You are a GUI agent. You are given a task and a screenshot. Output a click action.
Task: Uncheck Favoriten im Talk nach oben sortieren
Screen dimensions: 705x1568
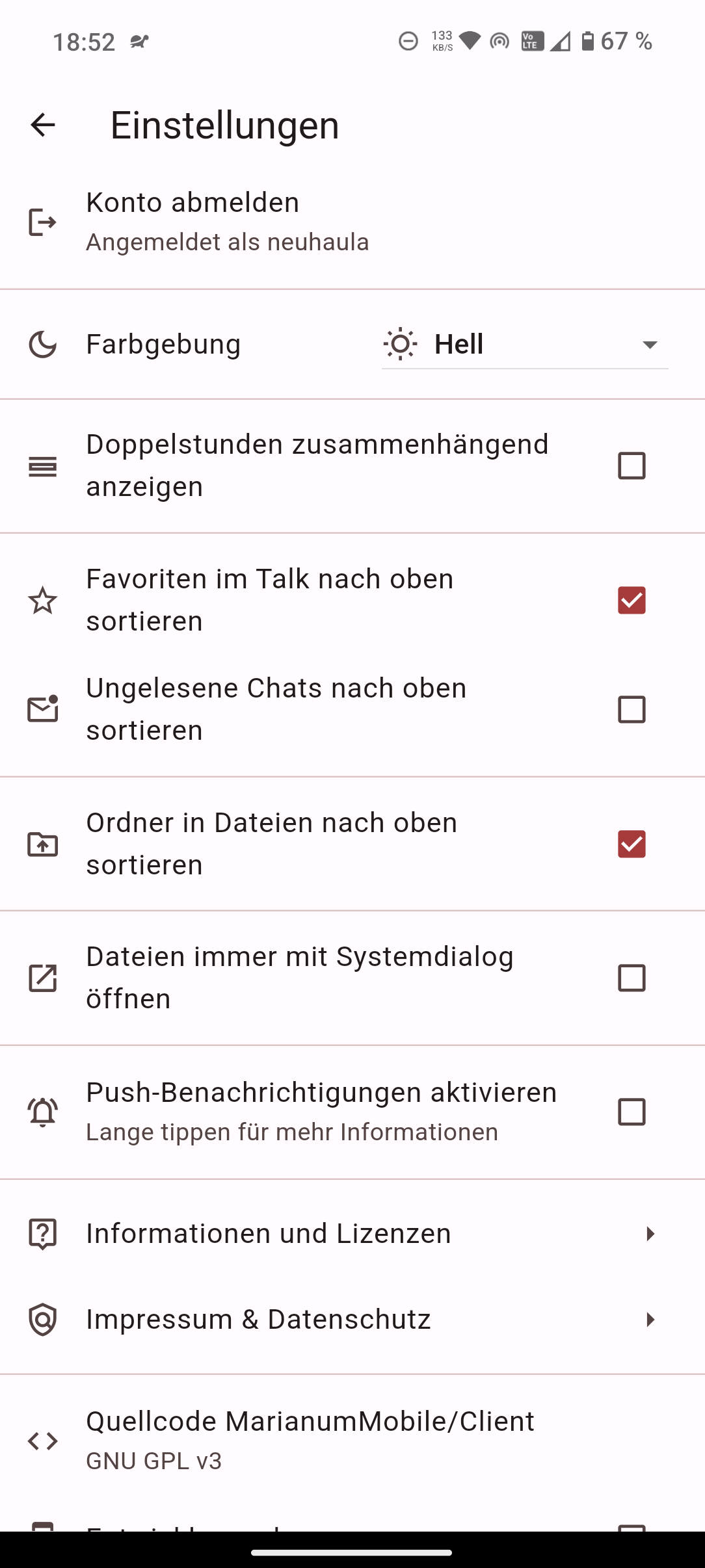[x=631, y=600]
